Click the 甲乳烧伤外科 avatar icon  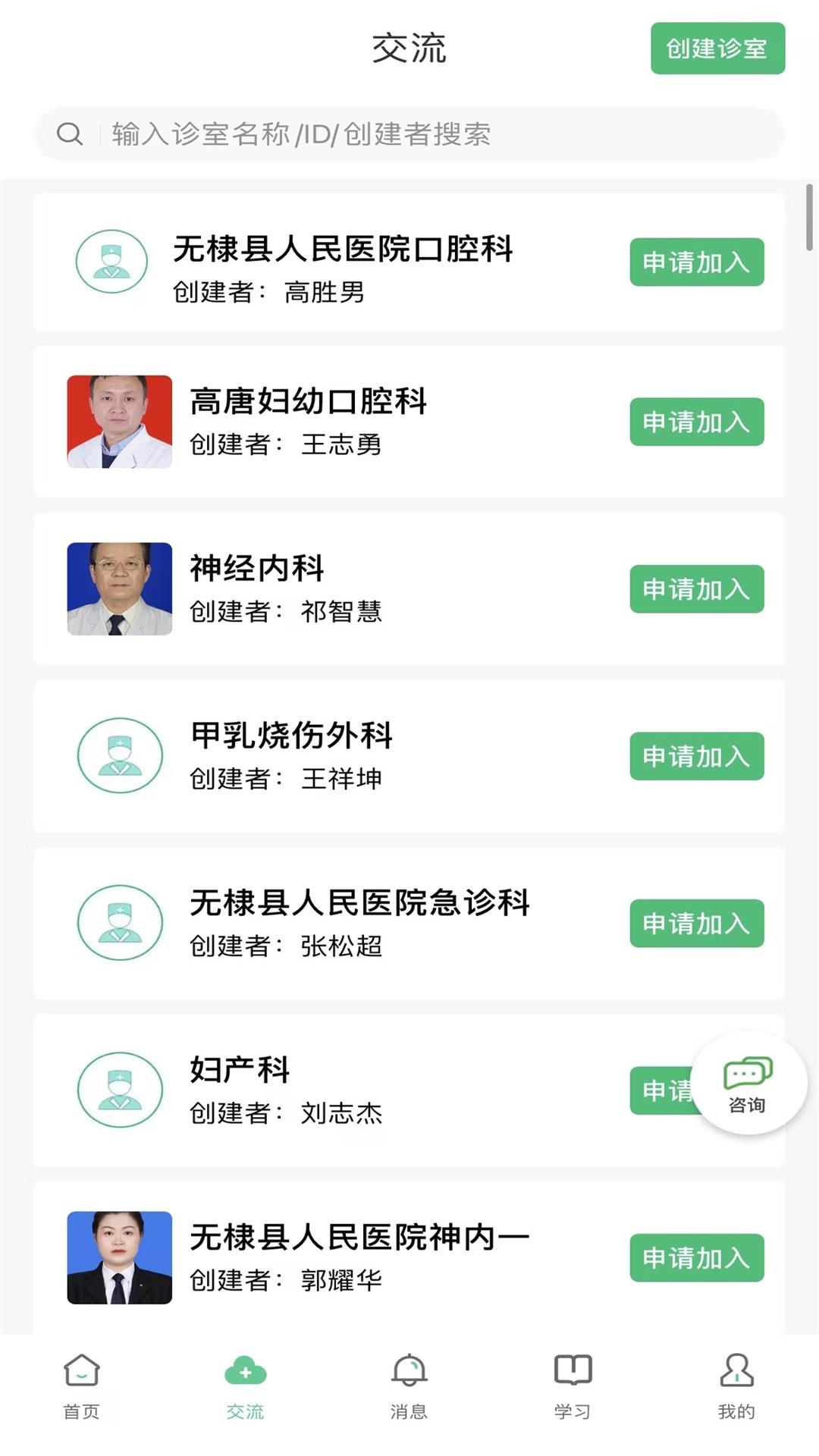tap(118, 757)
